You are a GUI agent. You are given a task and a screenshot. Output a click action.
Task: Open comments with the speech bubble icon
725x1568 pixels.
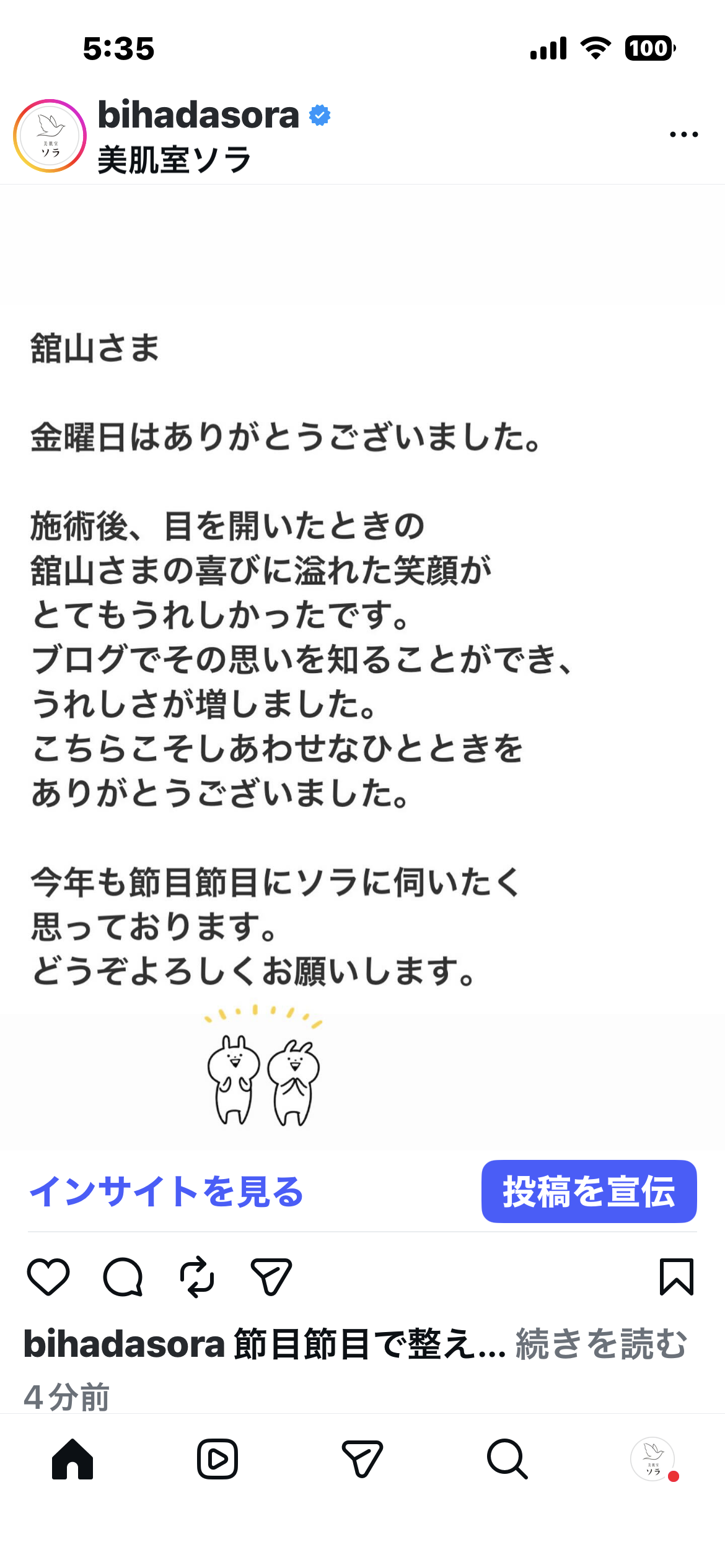(123, 1277)
